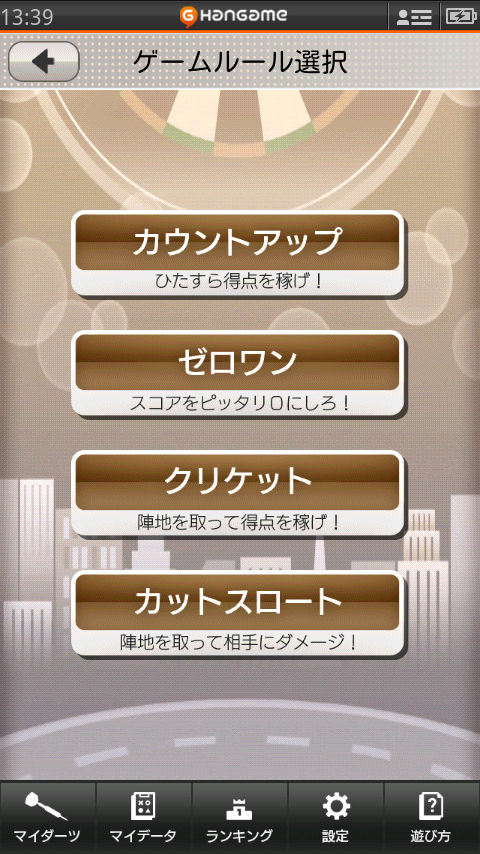Switch to the マイデータ tab
The height and width of the screenshot is (854, 480).
tap(143, 818)
